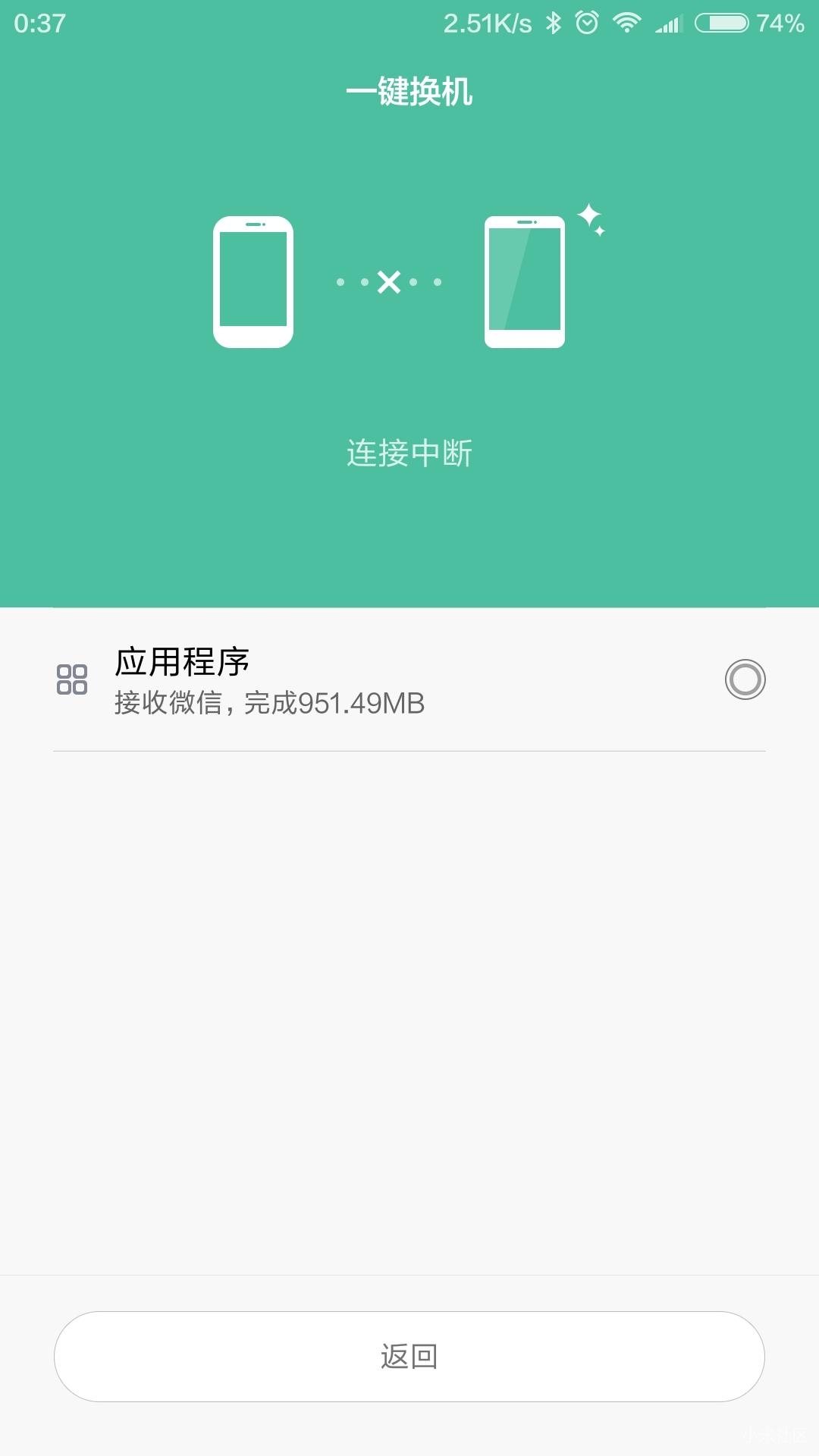Click the old phone illustration icon
This screenshot has height=1456, width=819.
[253, 281]
